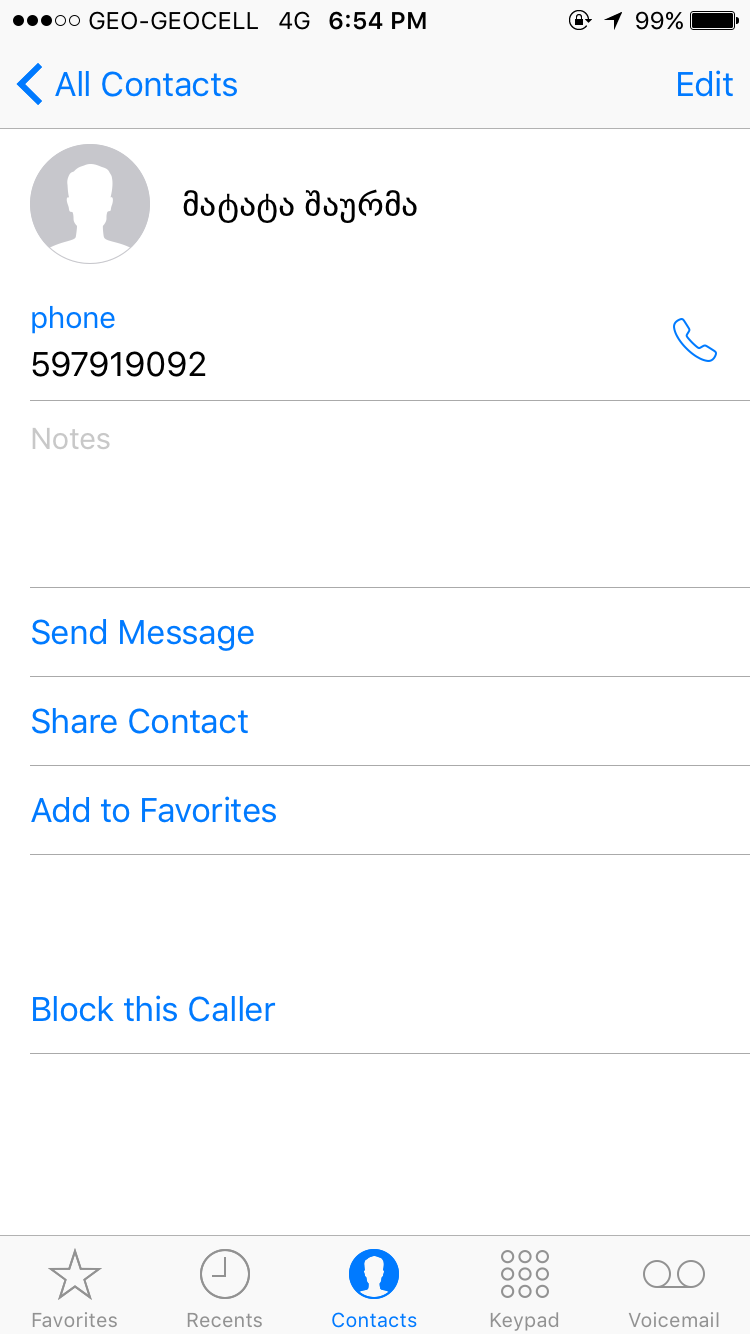
Task: Call the number with the phone icon
Action: tap(694, 341)
